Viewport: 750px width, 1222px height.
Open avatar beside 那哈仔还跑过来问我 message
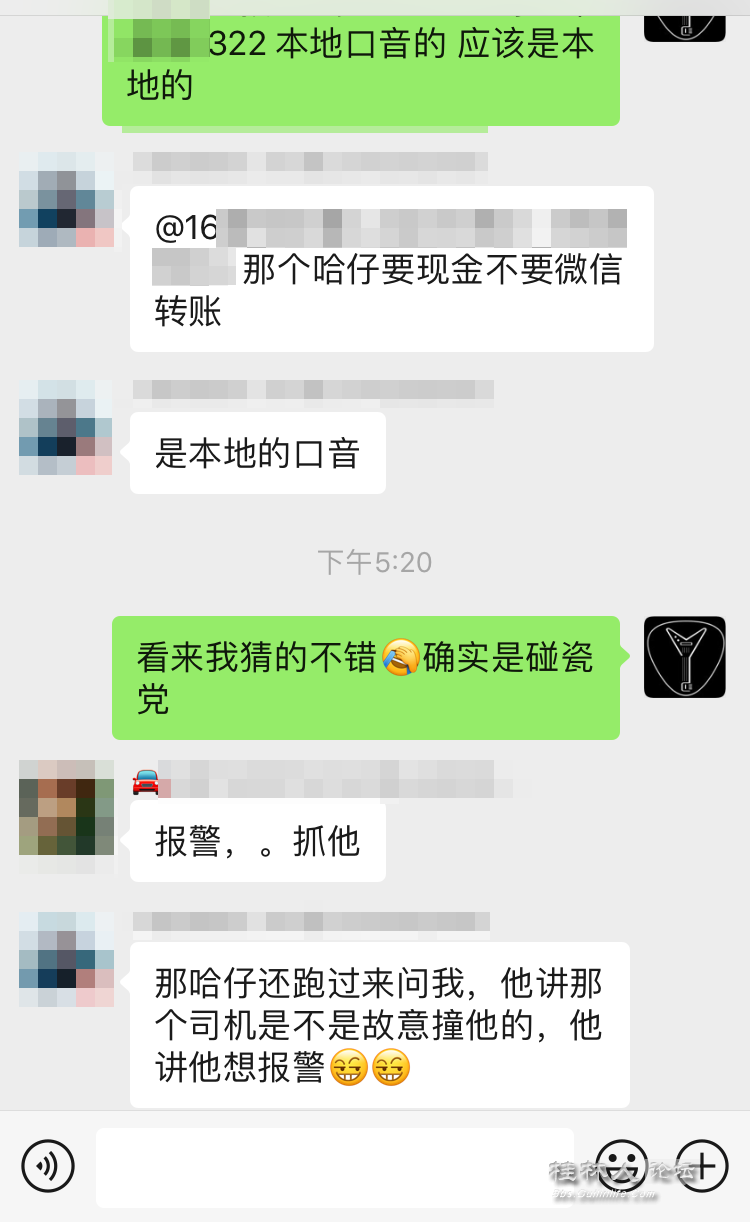click(x=66, y=959)
